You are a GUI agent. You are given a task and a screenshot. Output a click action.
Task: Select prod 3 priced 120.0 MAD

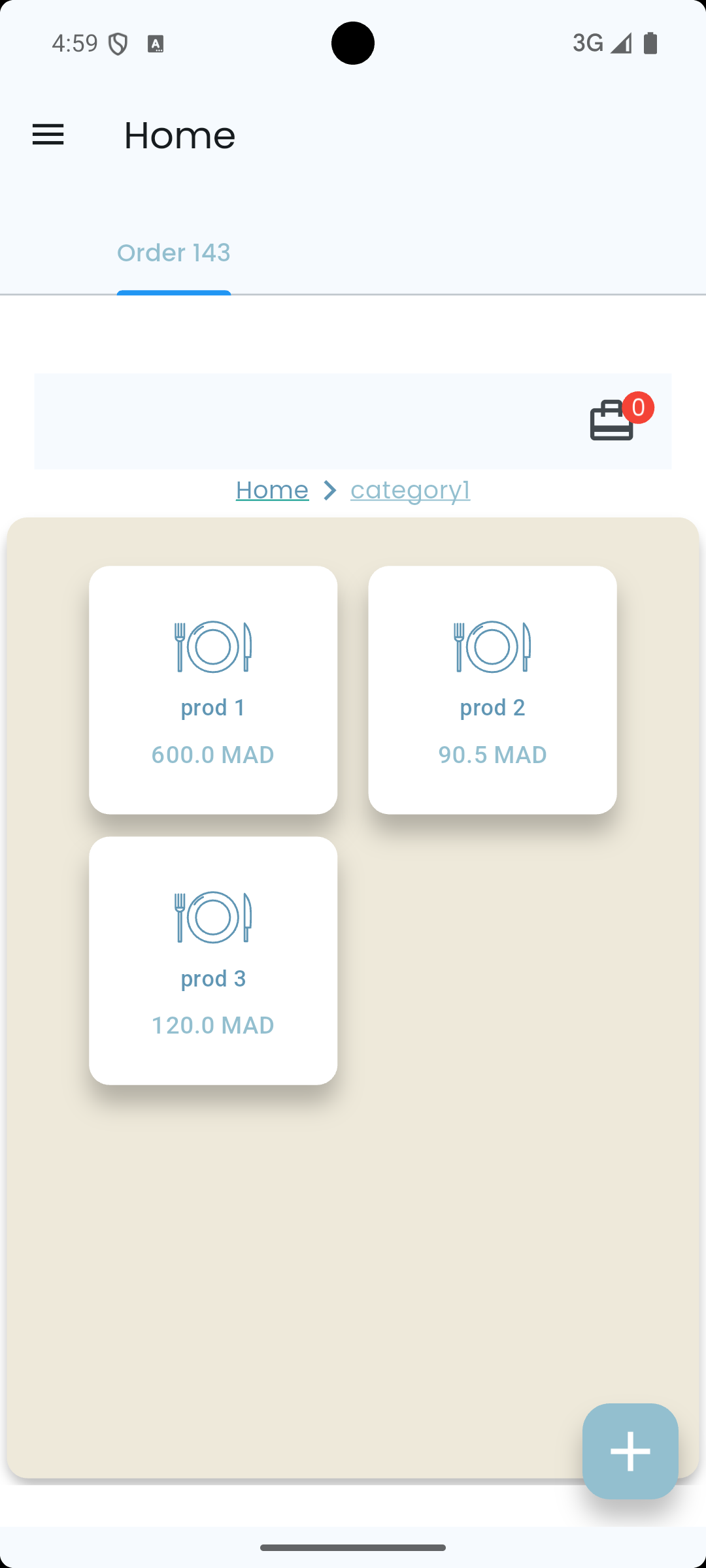click(x=213, y=960)
